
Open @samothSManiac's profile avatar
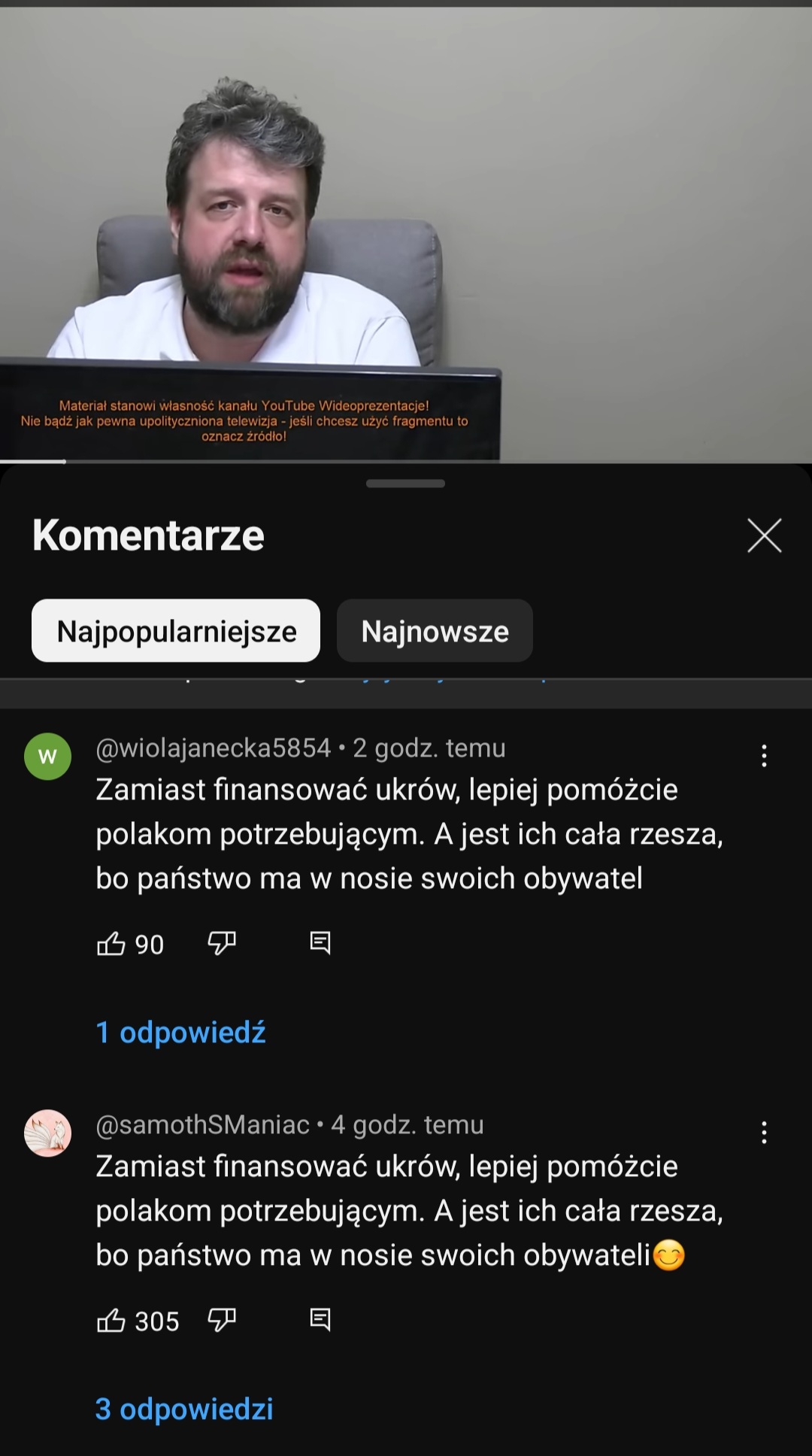tap(48, 1133)
